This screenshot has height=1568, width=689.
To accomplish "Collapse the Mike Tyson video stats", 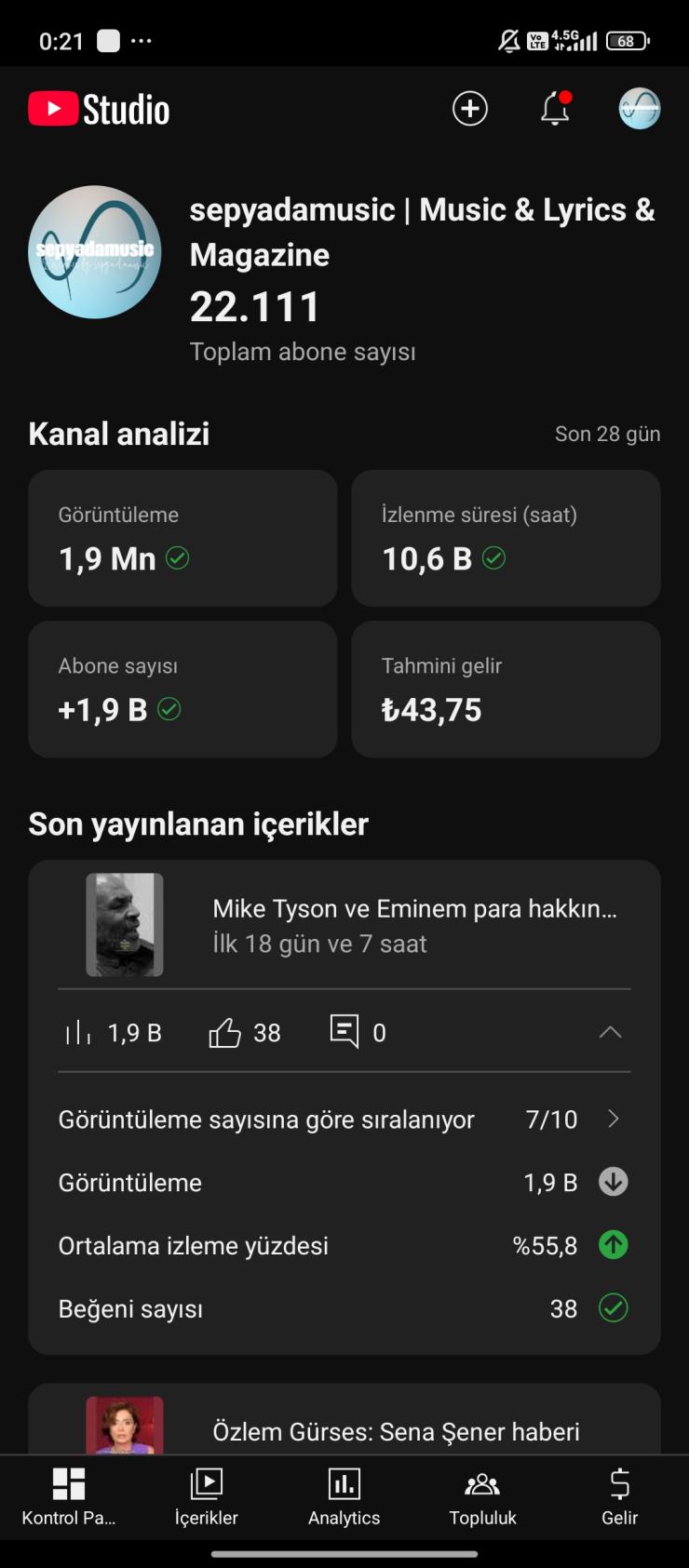I will click(x=610, y=1032).
